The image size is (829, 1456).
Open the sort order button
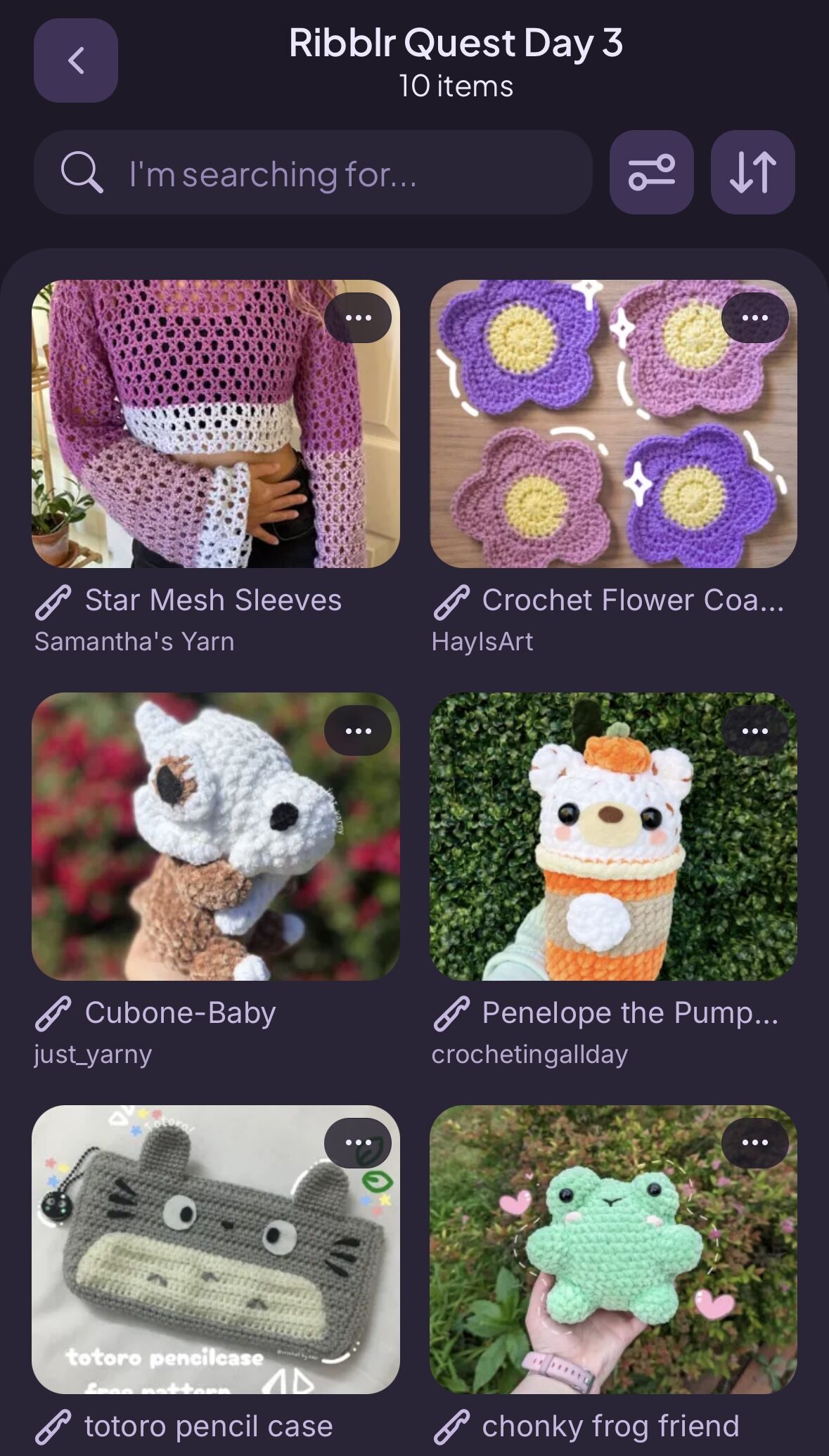pos(752,172)
